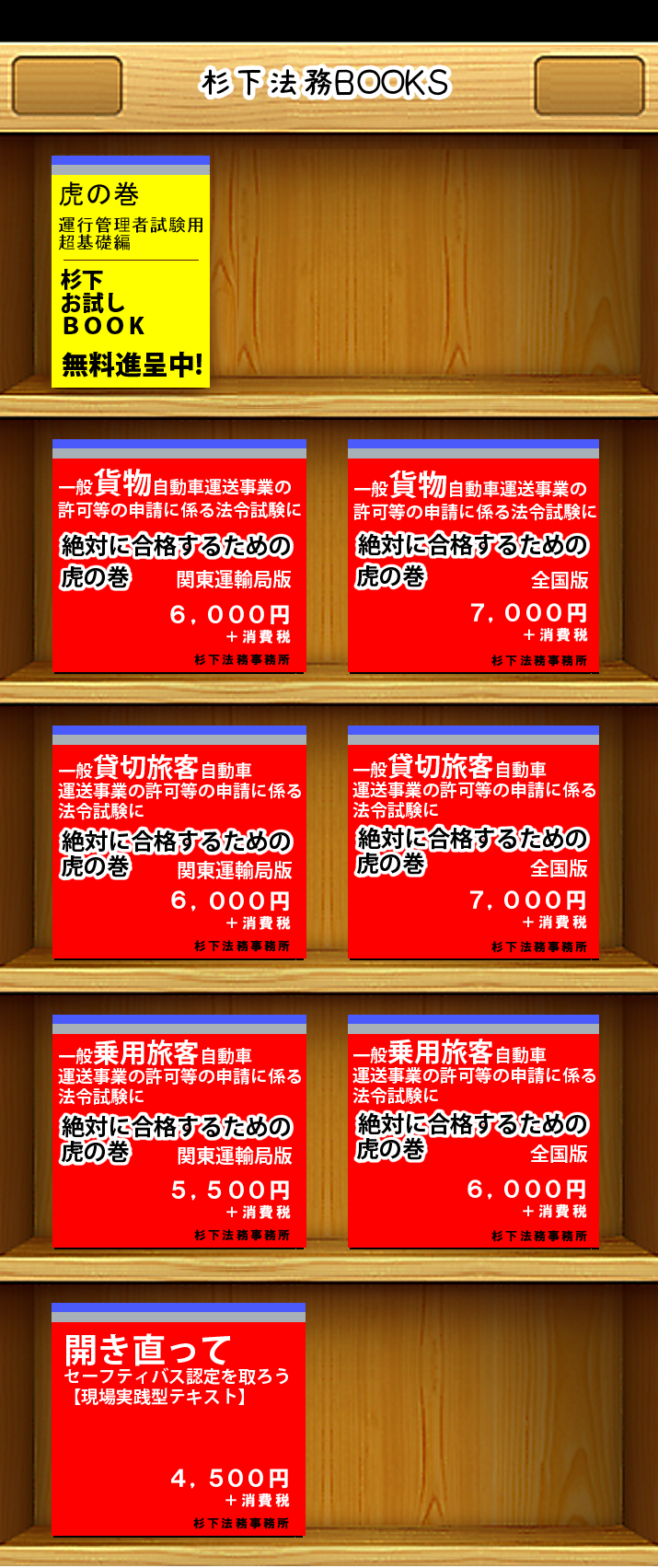Open 開き直って セーフティバス認定 textbook

179,1419
